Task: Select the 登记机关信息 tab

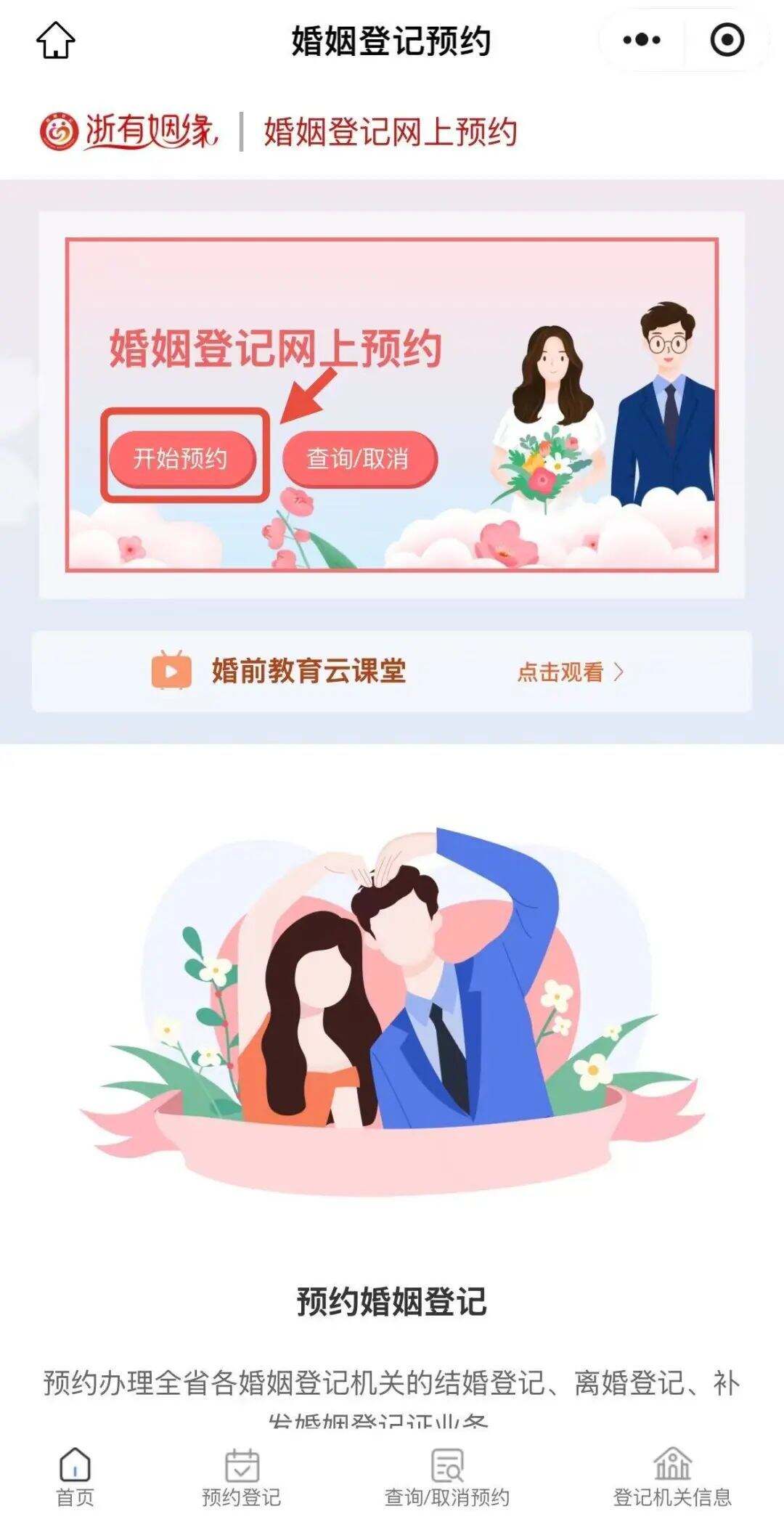Action: [672, 1478]
